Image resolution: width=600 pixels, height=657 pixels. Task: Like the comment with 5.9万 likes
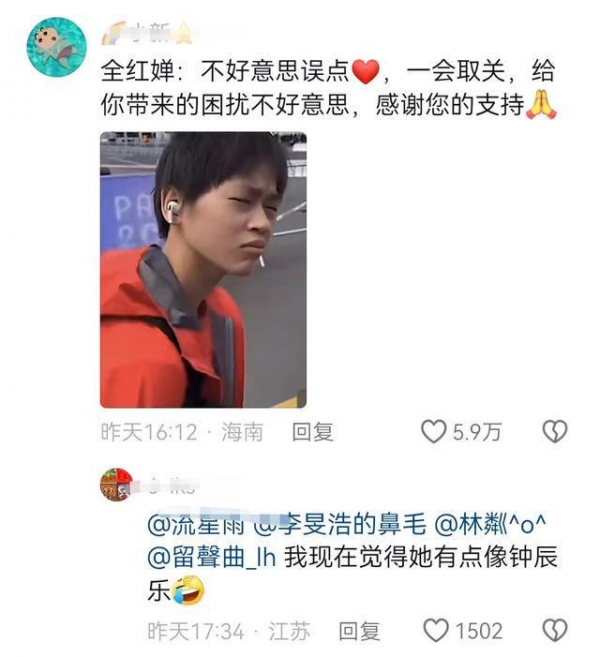point(434,432)
